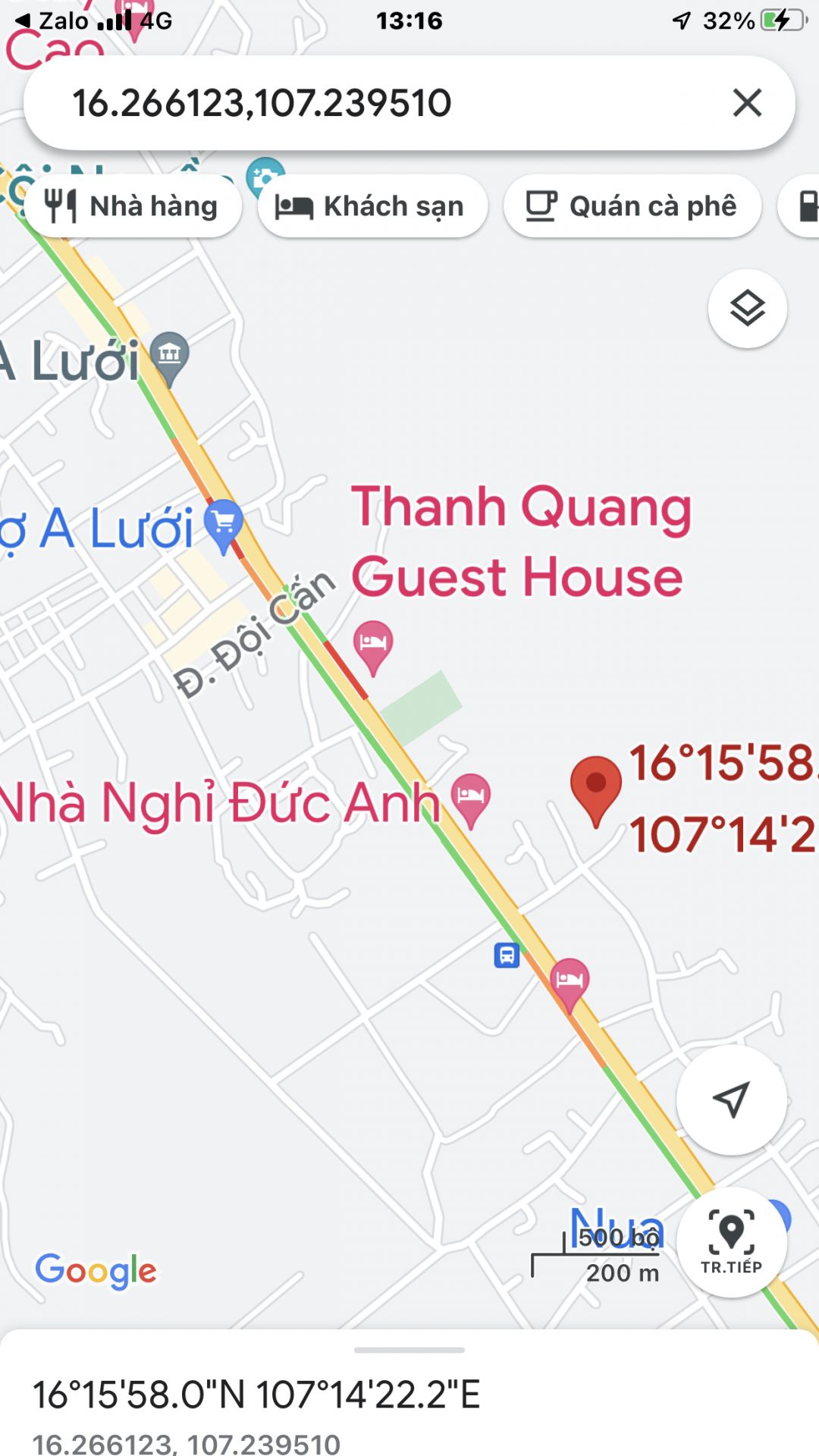Select Thanh Quang Guest House pin
The height and width of the screenshot is (1456, 819).
[373, 643]
